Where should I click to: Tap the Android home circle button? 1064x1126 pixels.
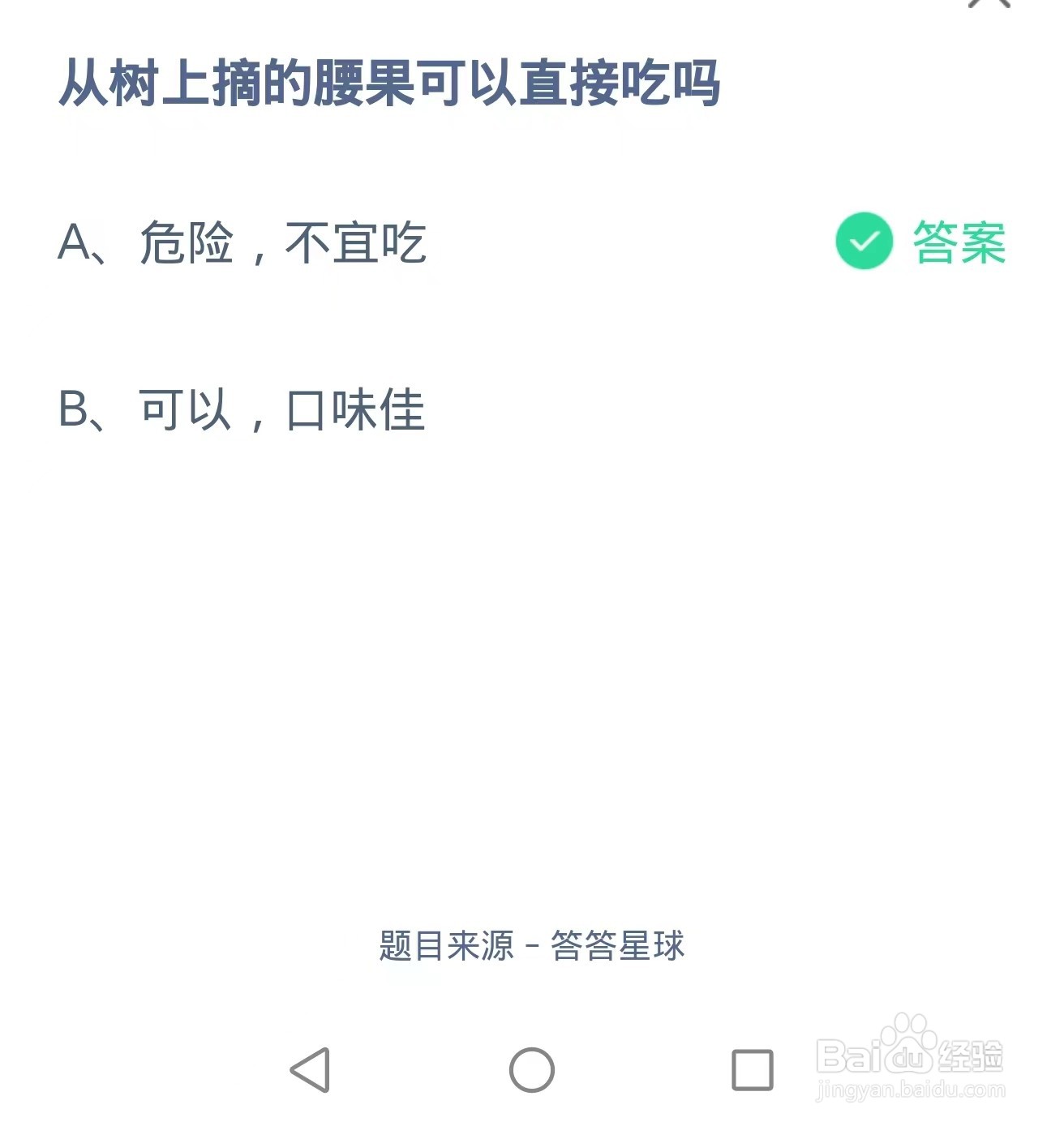click(531, 1071)
